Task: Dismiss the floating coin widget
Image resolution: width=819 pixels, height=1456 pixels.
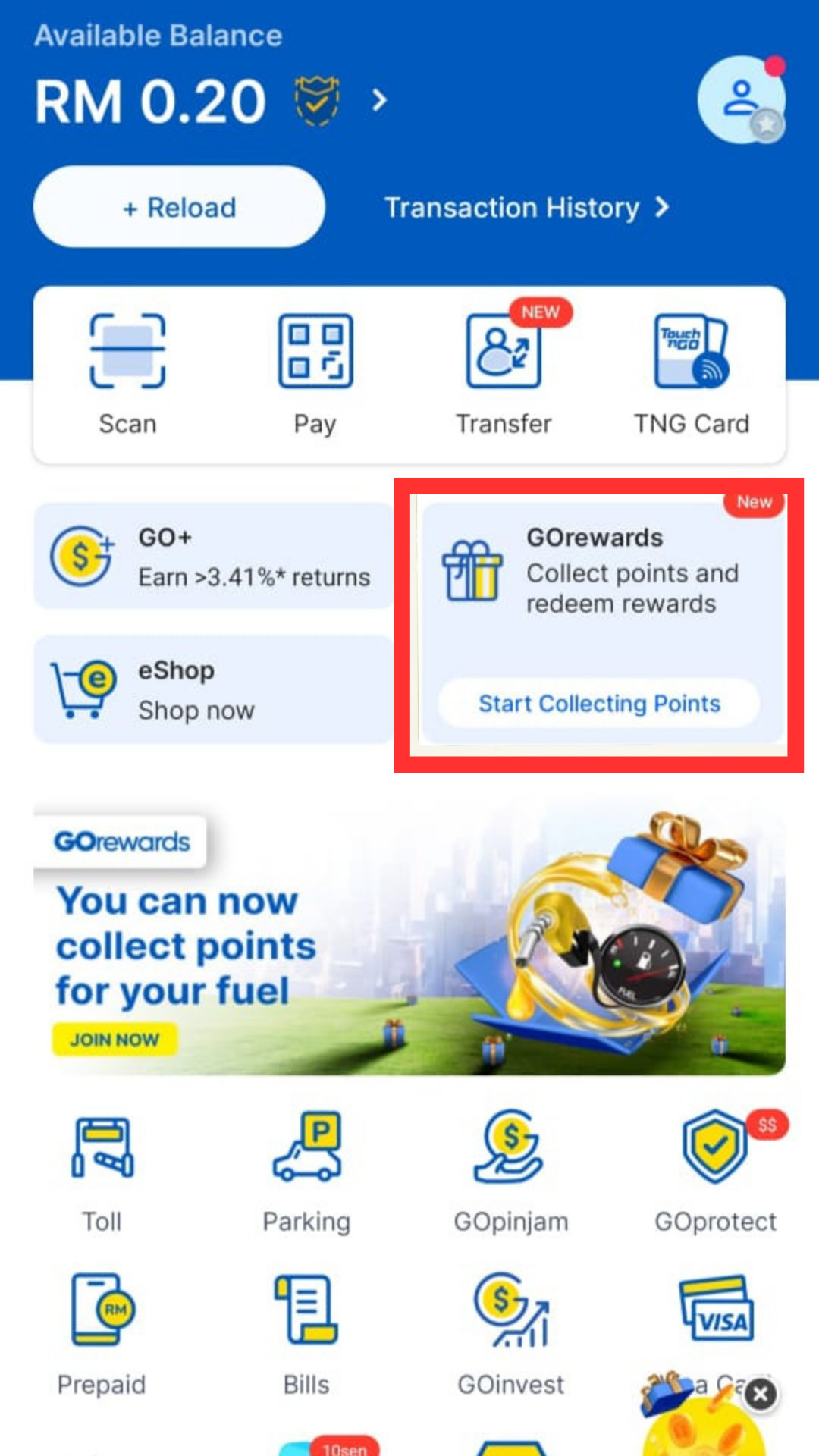Action: (761, 1394)
